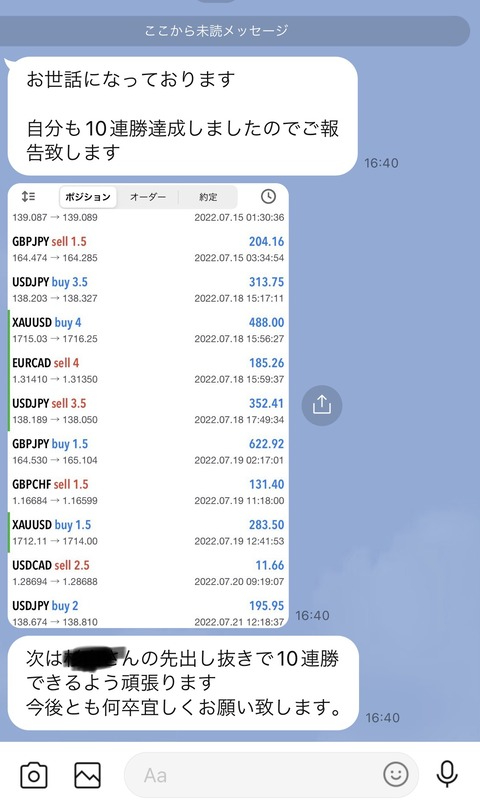Open the emoji and sticker picker
The image size is (480, 807).
396,775
